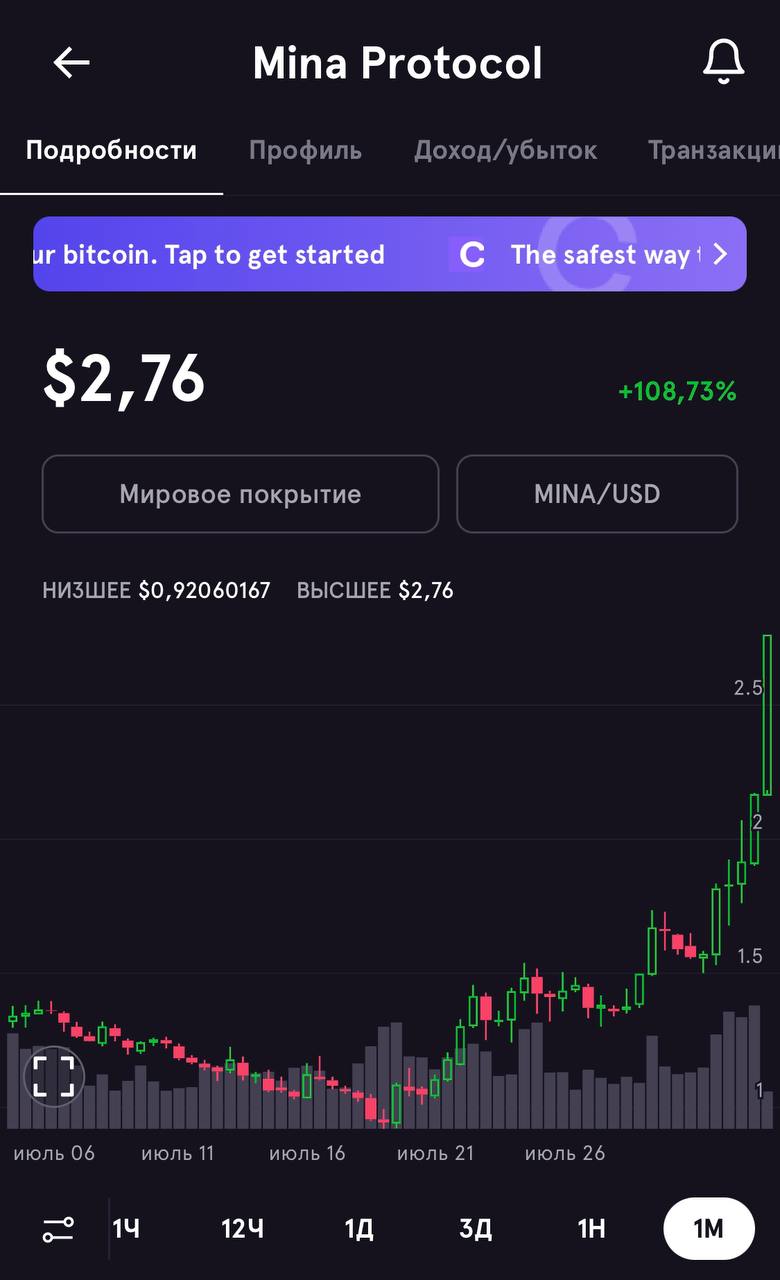The image size is (780, 1280).
Task: Switch to the Профиль tab
Action: click(305, 151)
